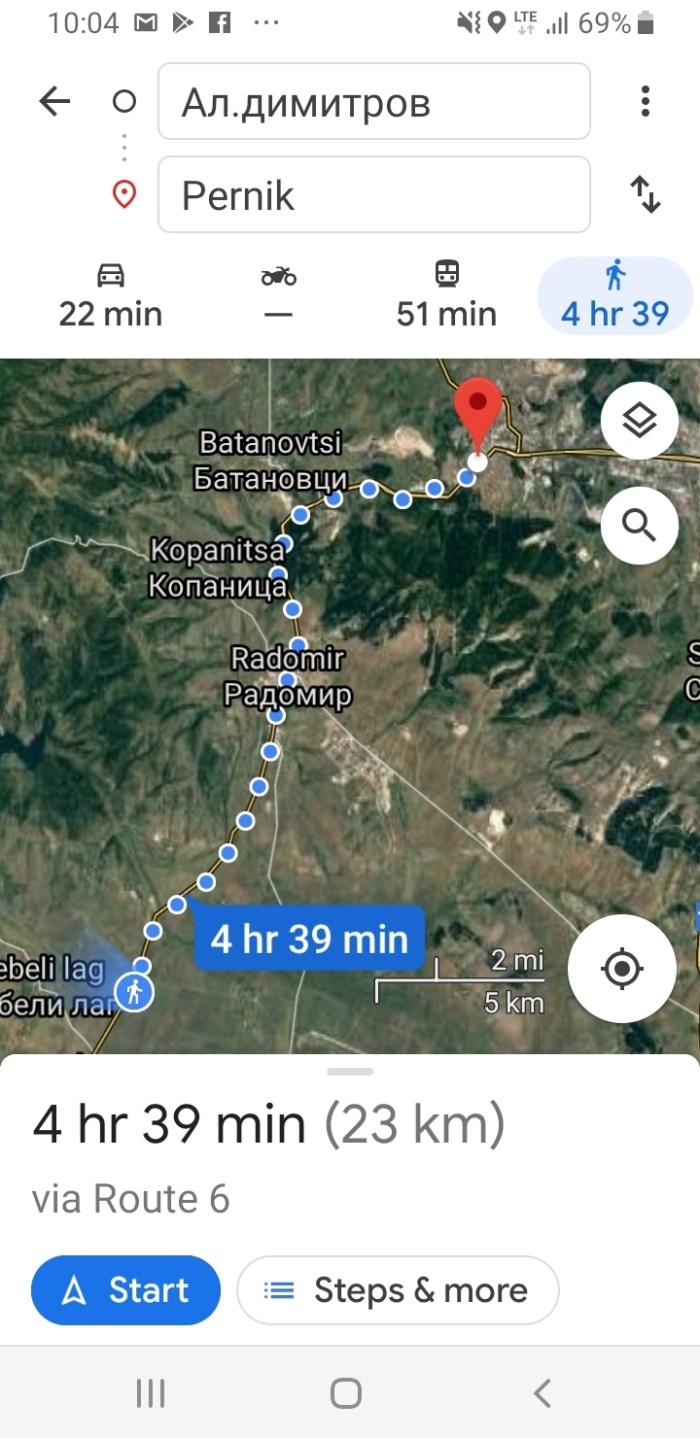Switch to driving mode, 22 min
Screen dimensions: 700x1438
click(110, 296)
